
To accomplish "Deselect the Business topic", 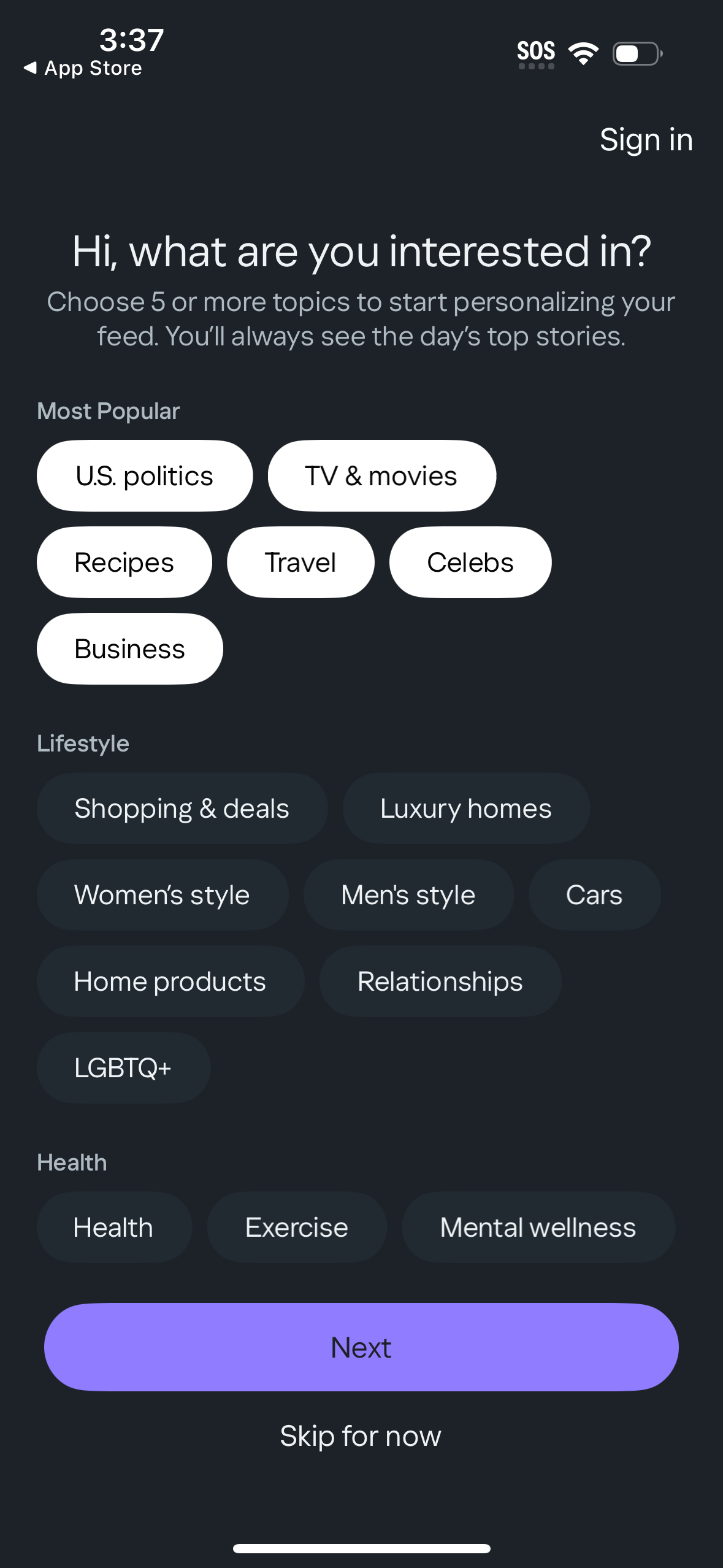I will point(129,648).
